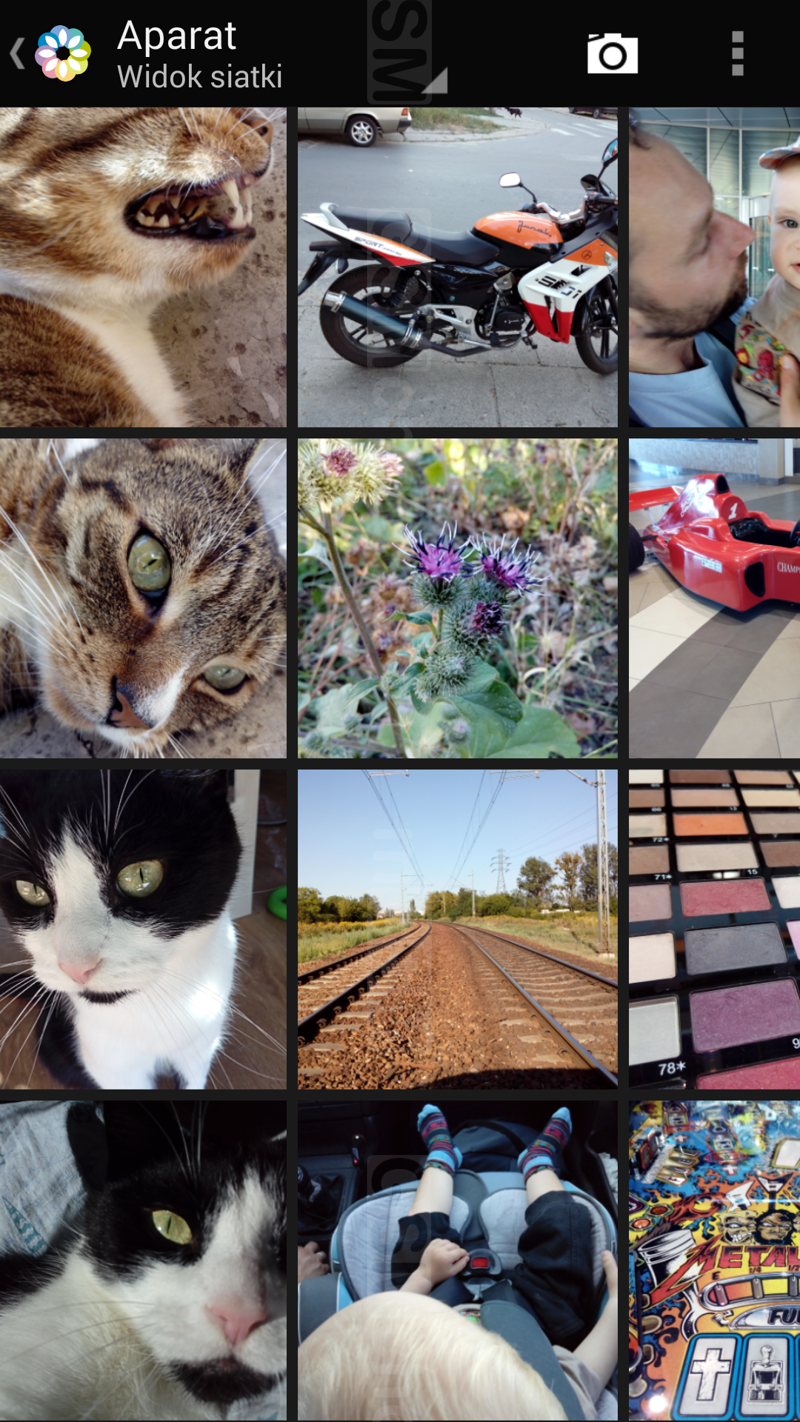Open the tabby cat close-up photo
800x1422 pixels.
pos(142,598)
